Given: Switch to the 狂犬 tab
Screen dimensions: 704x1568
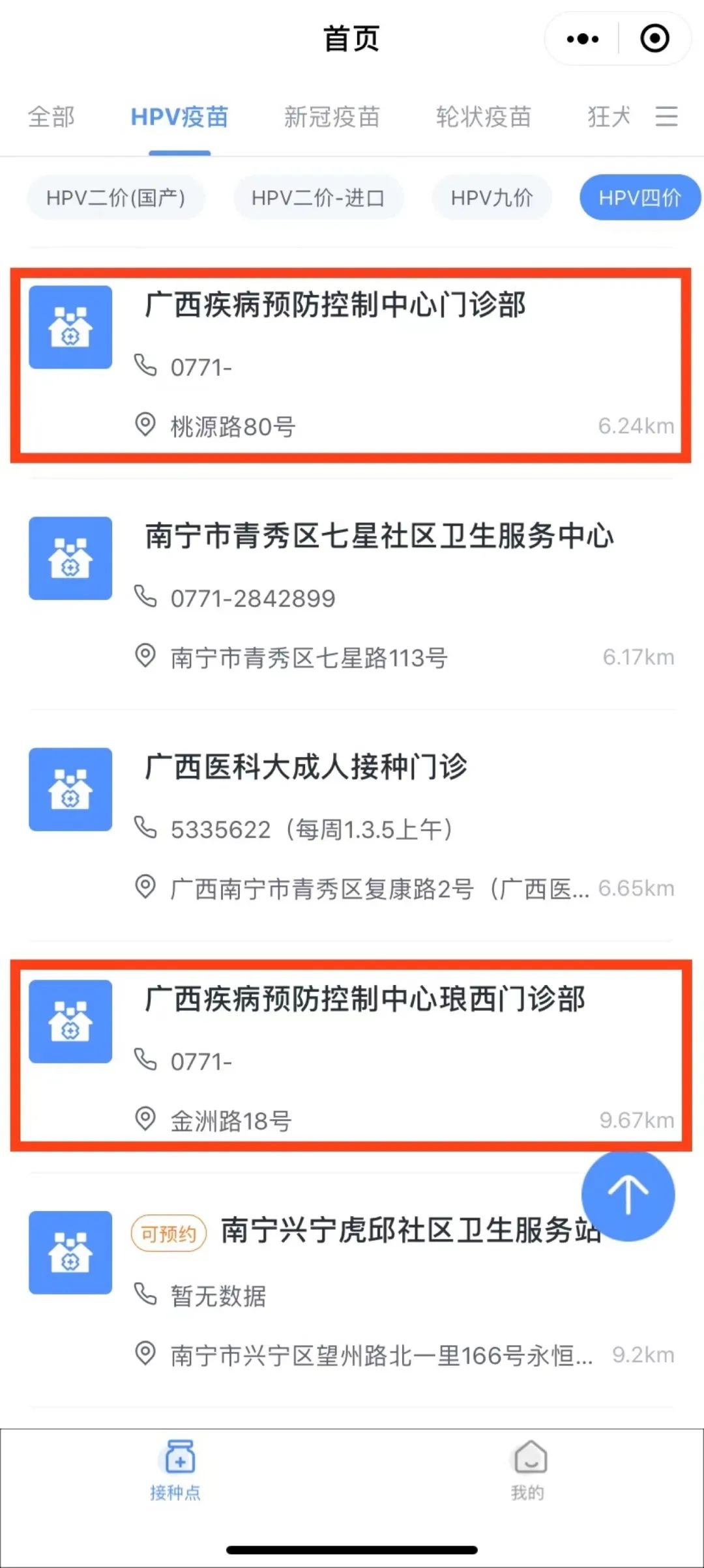Looking at the screenshot, I should point(609,117).
